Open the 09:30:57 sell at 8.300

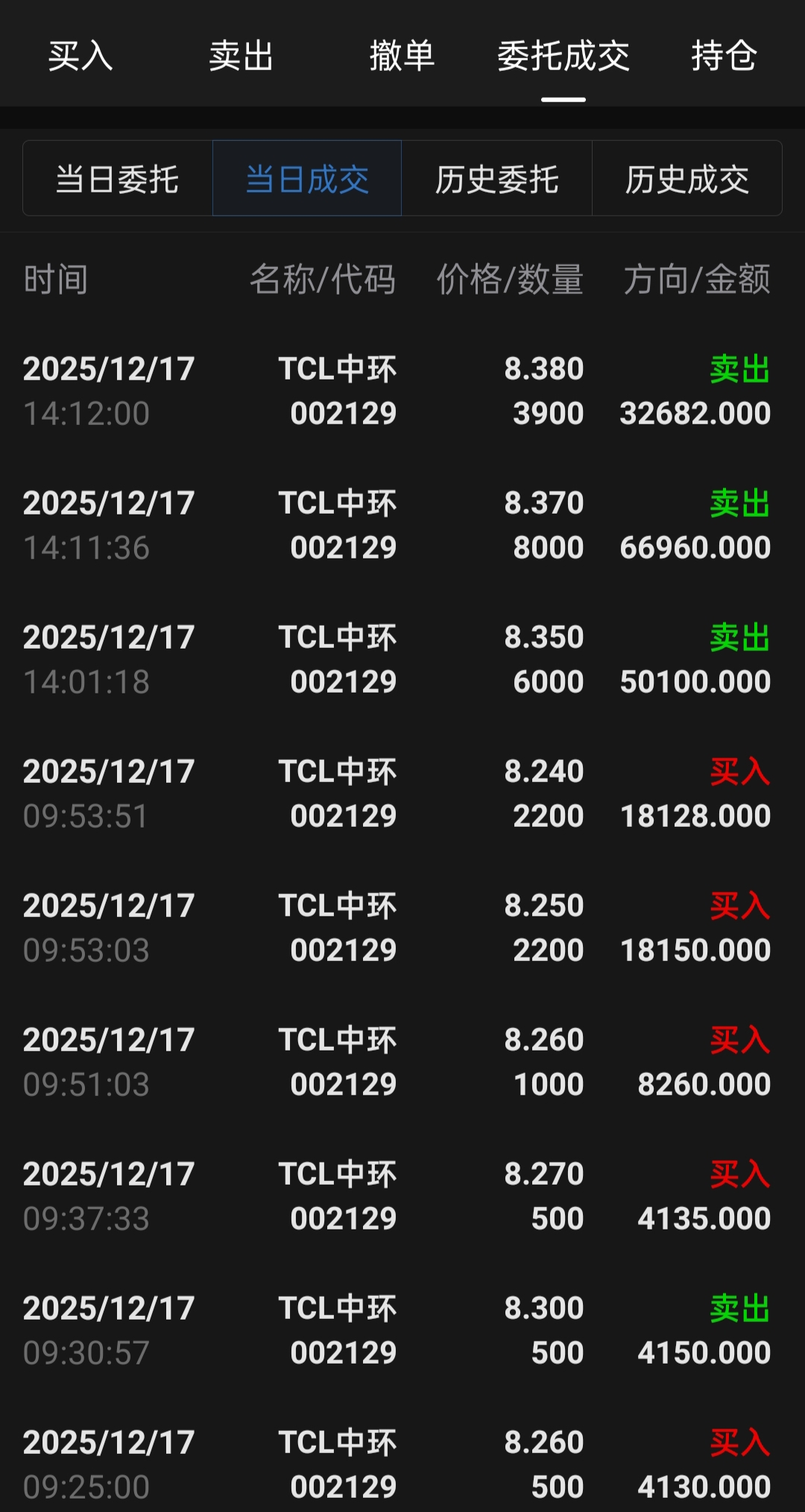402,1331
